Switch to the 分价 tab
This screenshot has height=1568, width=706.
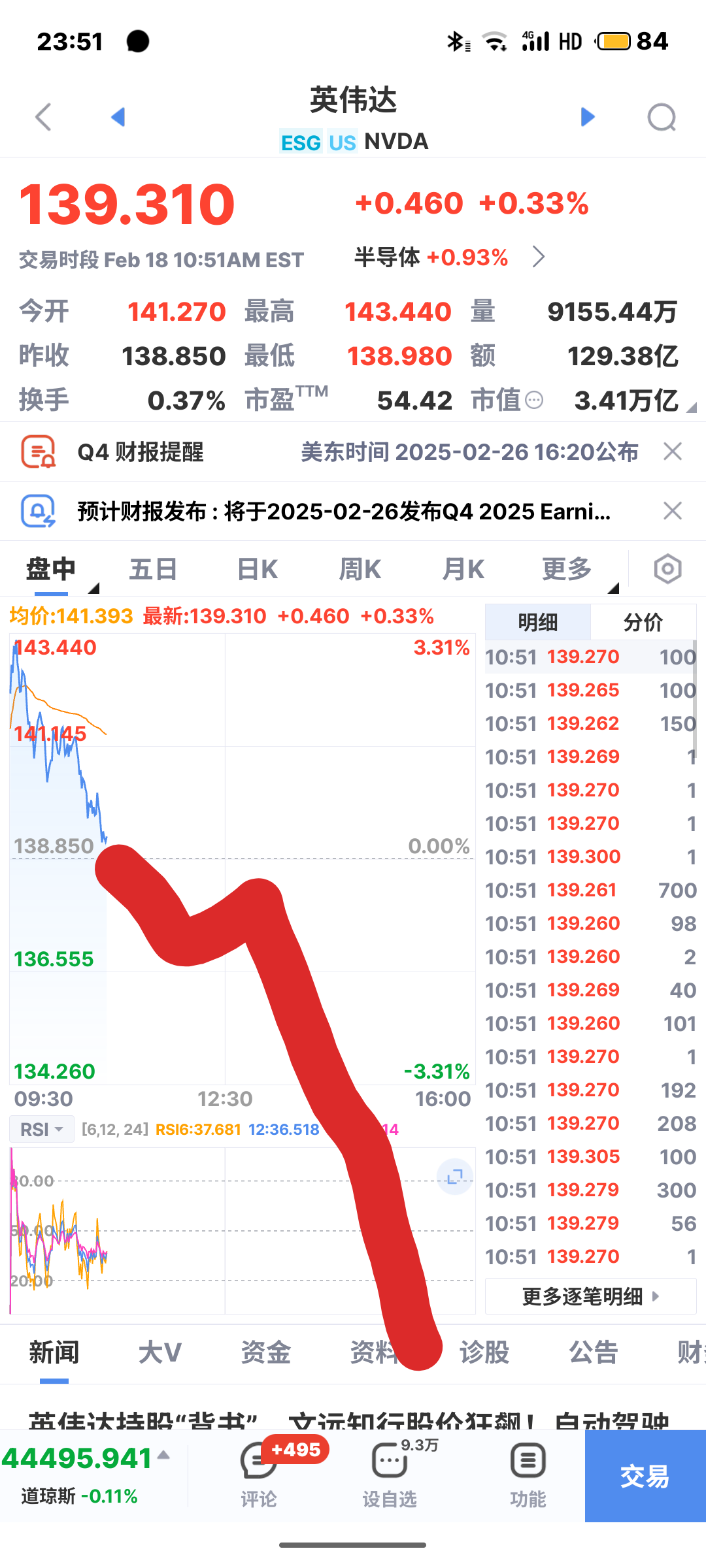click(x=643, y=622)
